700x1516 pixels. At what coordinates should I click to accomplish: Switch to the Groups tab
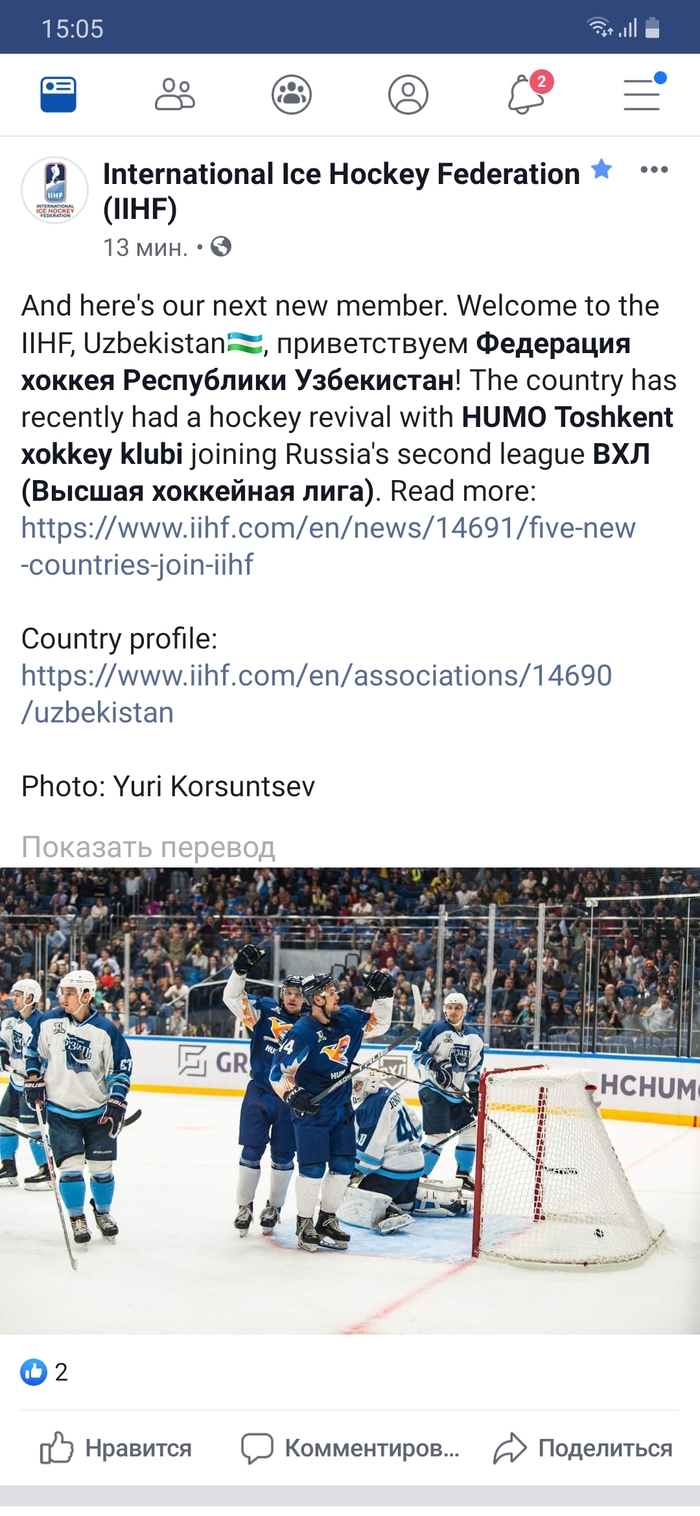click(291, 95)
